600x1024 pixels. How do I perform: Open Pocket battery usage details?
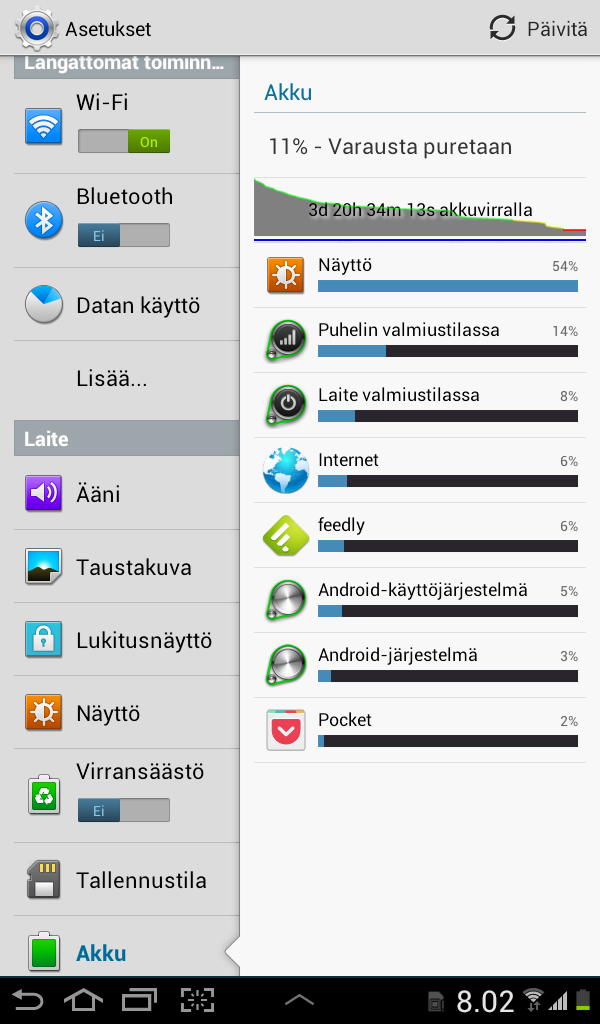pyautogui.click(x=420, y=730)
